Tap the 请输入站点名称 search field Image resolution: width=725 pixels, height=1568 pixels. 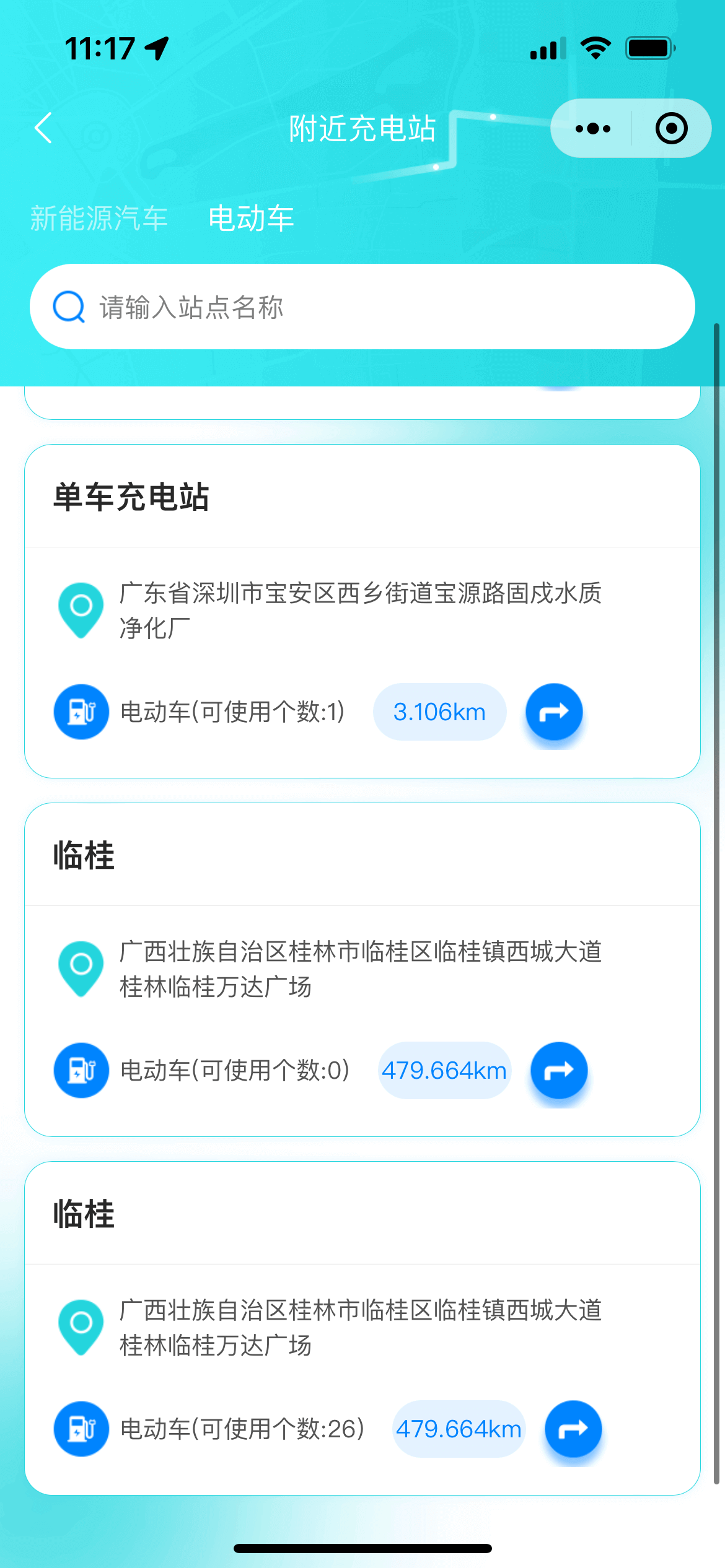click(362, 307)
